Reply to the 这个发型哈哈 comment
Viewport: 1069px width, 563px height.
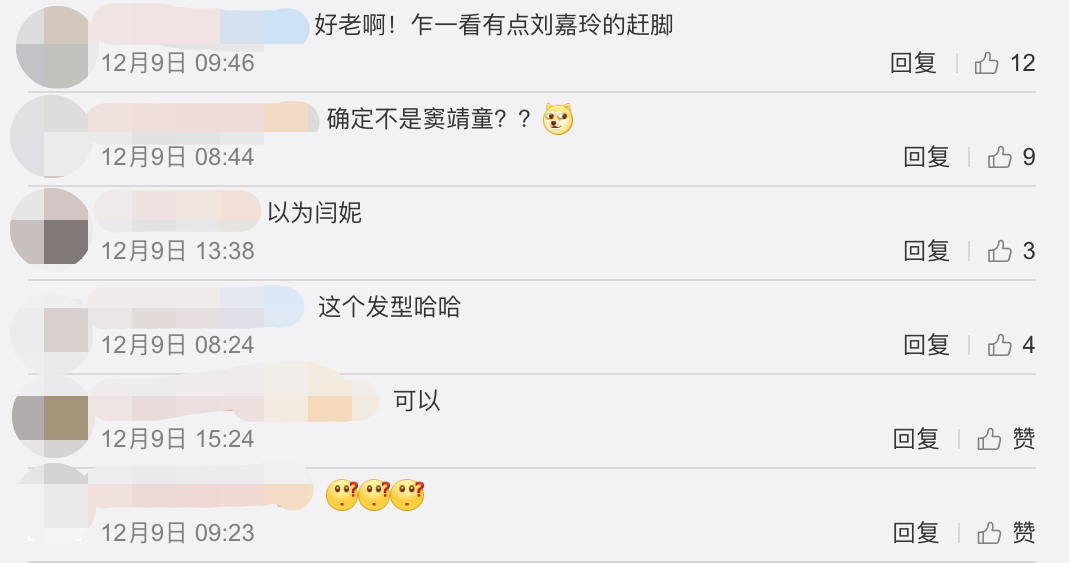click(926, 345)
